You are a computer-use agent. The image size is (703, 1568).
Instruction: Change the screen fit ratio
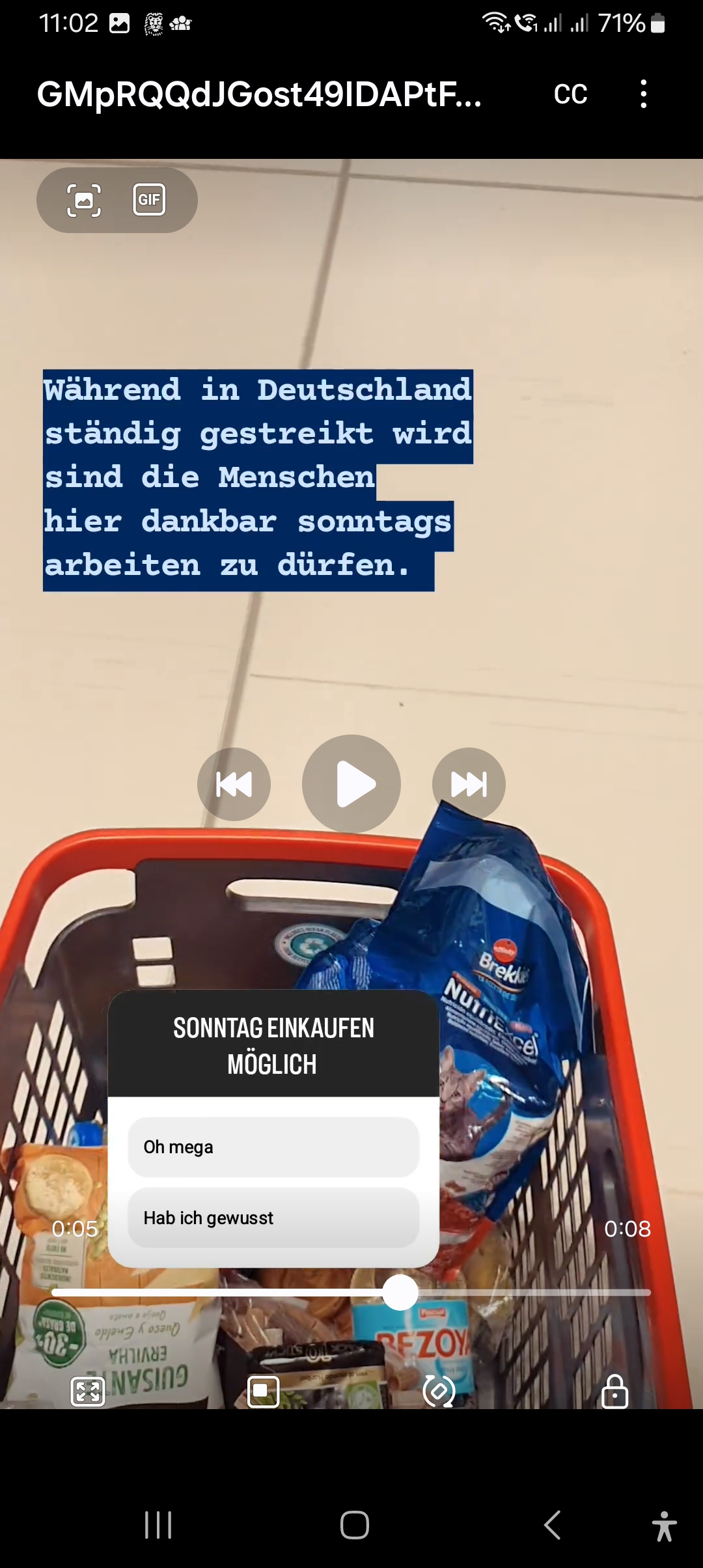87,1392
